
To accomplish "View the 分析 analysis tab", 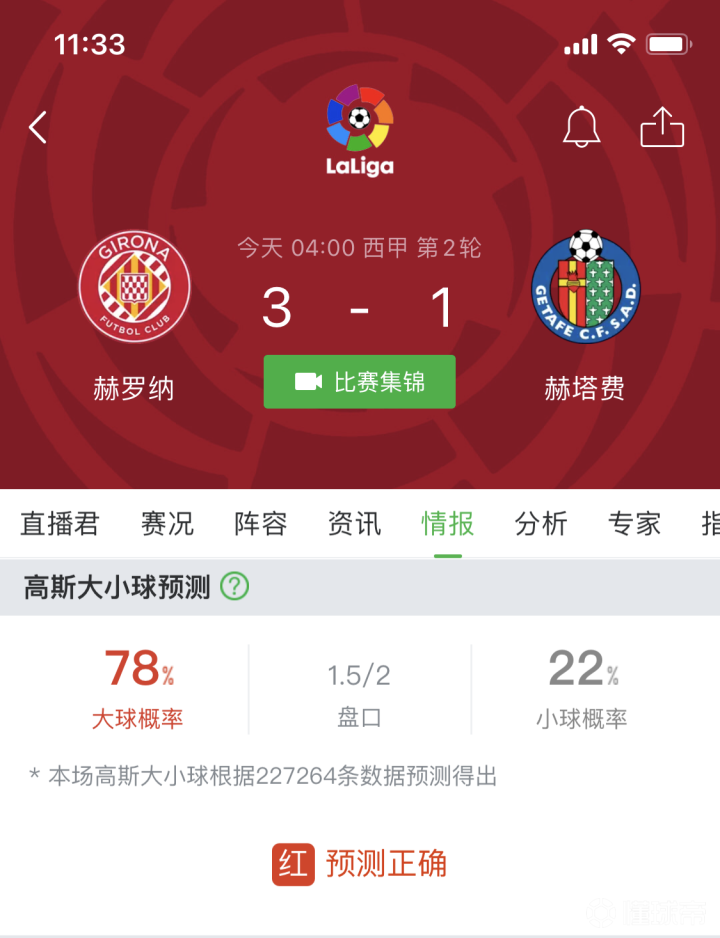I will (541, 523).
